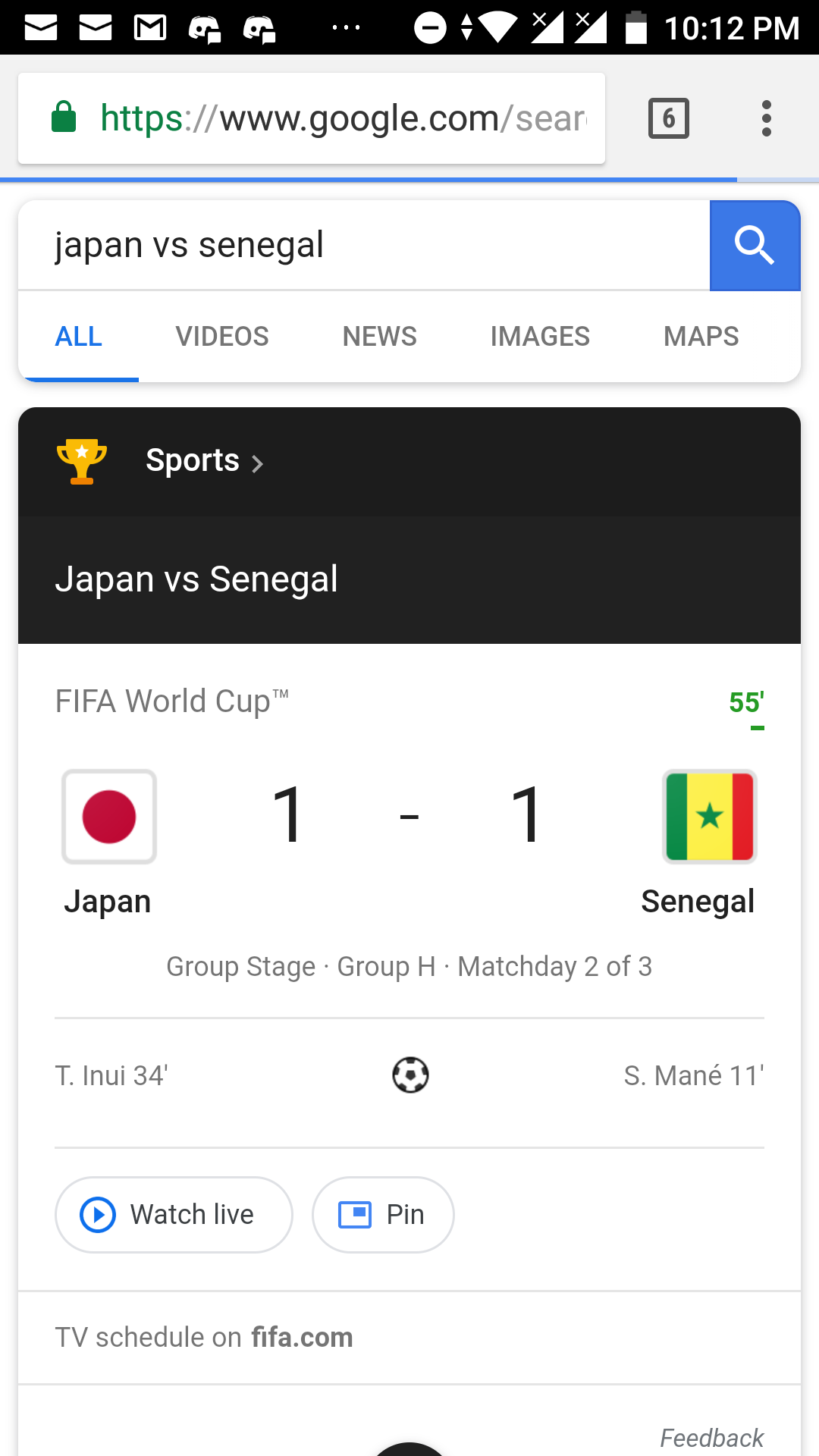Switch to the Videos tab
The width and height of the screenshot is (819, 1456).
pos(222,336)
